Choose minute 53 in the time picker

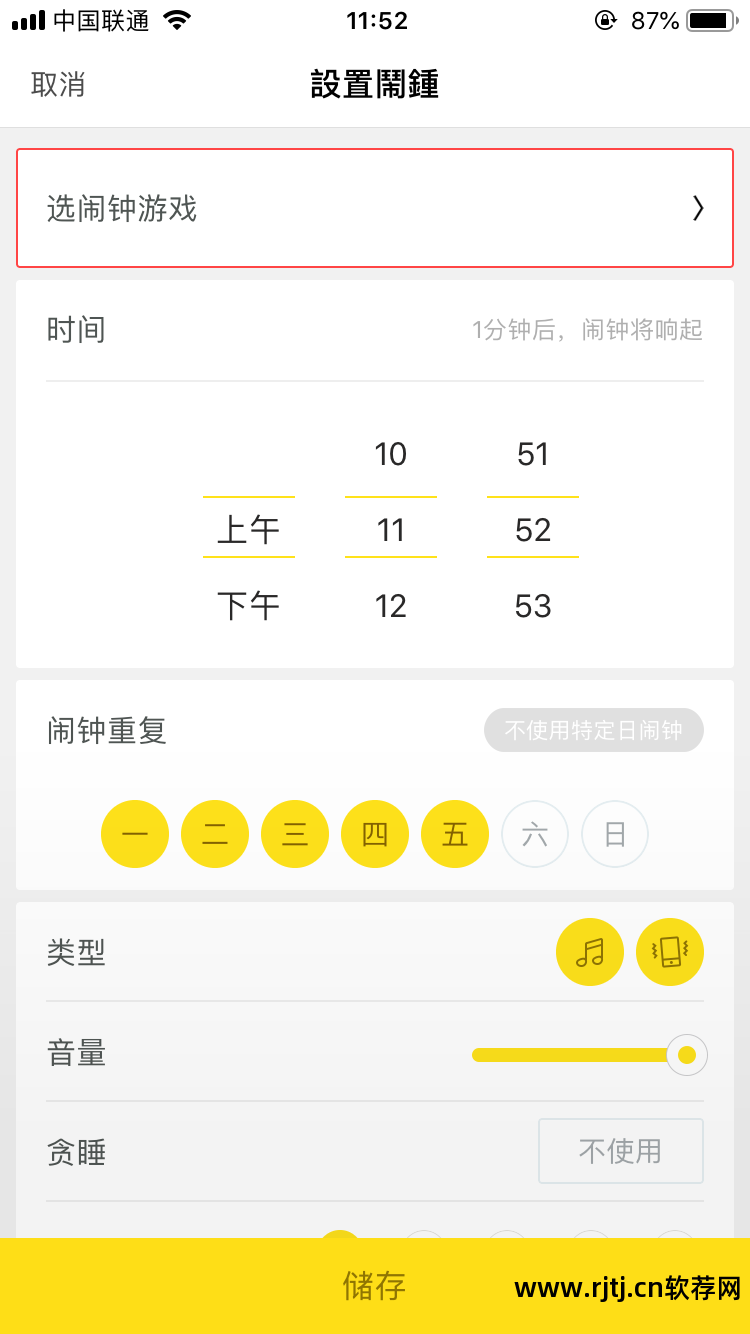(533, 606)
